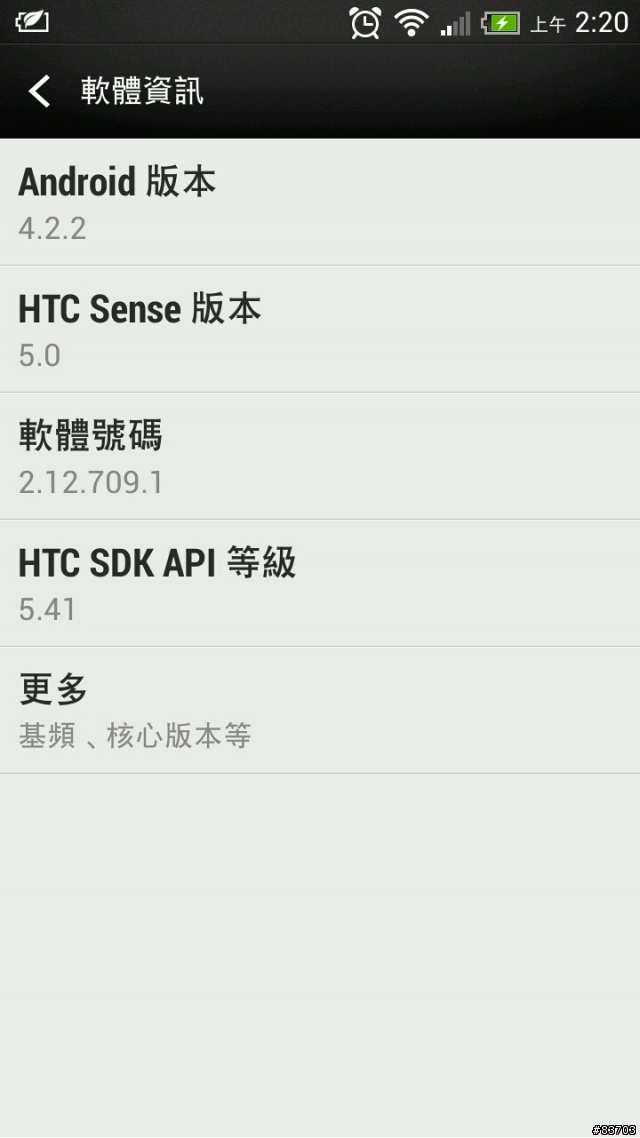Tap the 軟體號碼 row
The width and height of the screenshot is (640, 1138).
320,456
